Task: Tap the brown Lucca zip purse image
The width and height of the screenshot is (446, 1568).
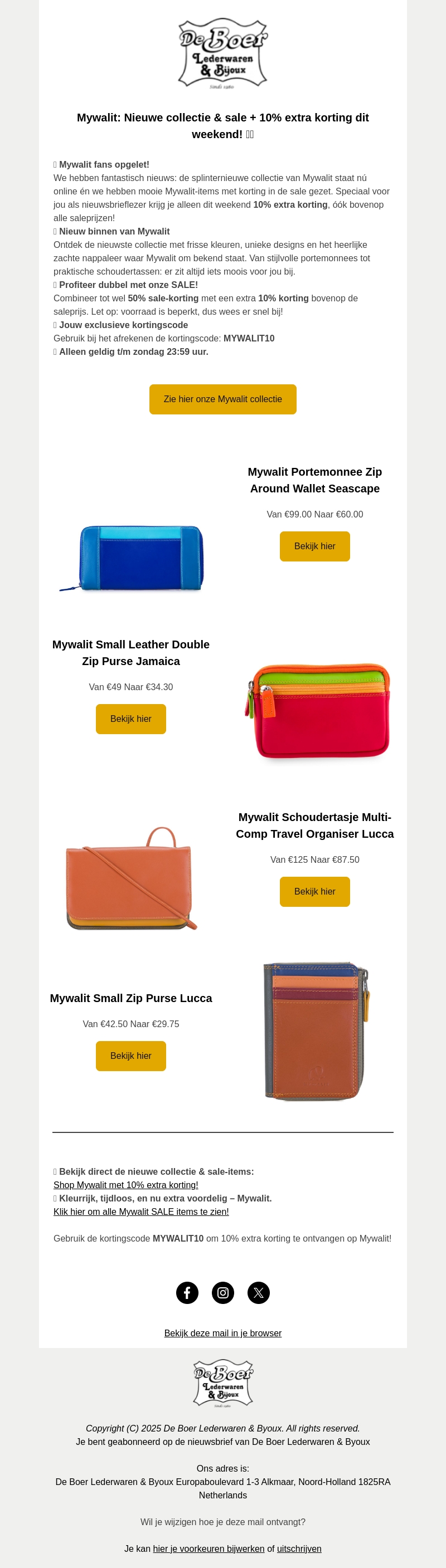Action: (316, 1031)
